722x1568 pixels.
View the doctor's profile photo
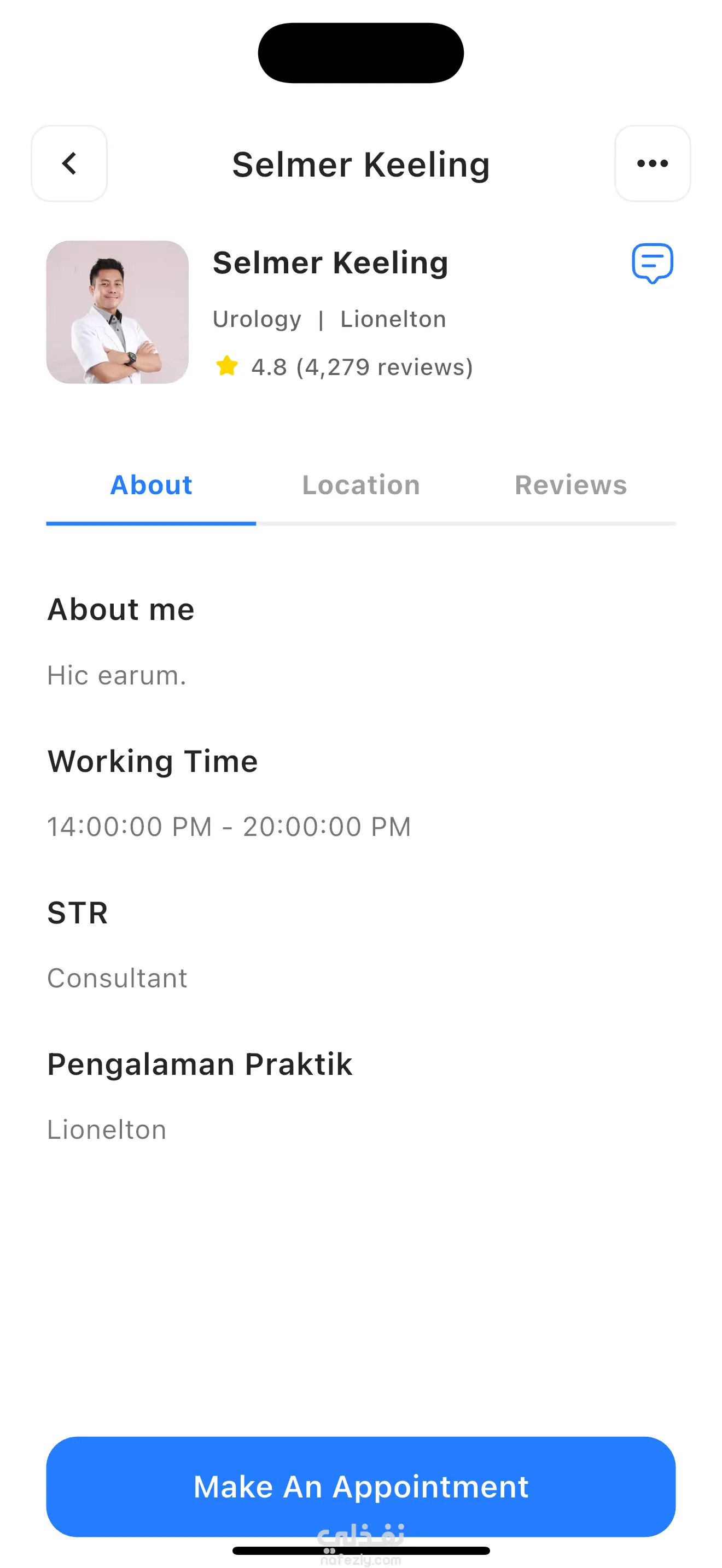118,312
